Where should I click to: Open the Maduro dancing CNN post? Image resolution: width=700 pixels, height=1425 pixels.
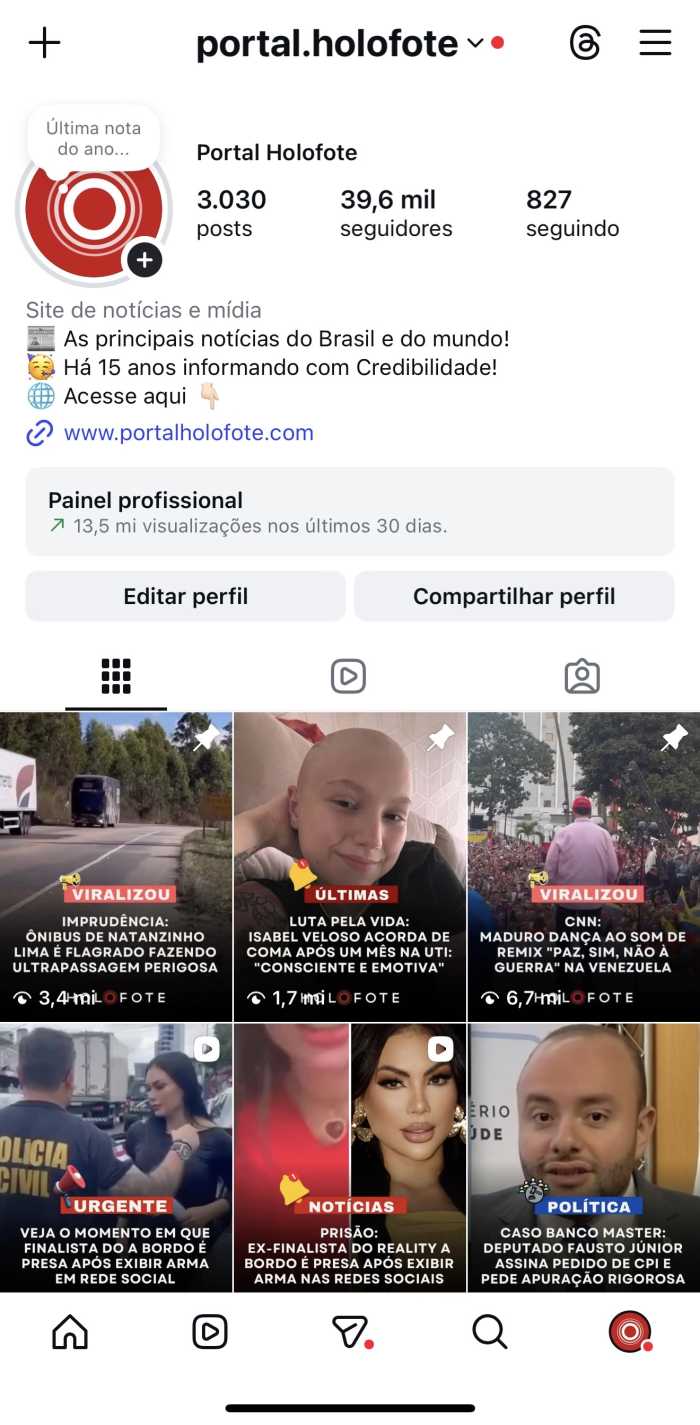(584, 866)
